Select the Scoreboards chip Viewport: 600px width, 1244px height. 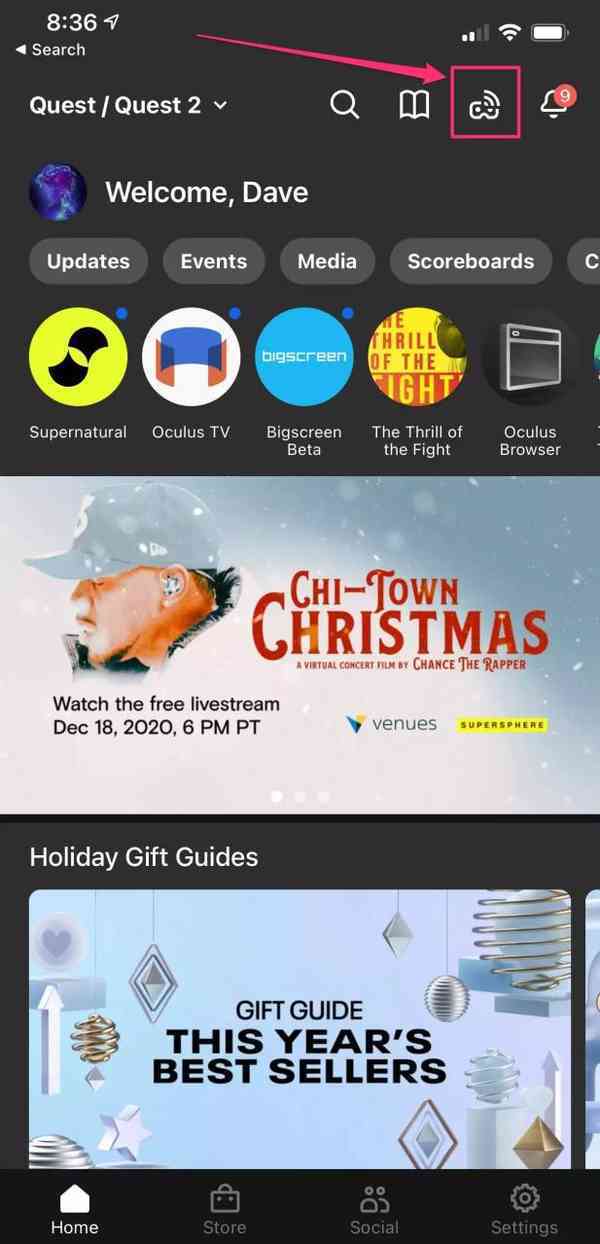[x=470, y=261]
